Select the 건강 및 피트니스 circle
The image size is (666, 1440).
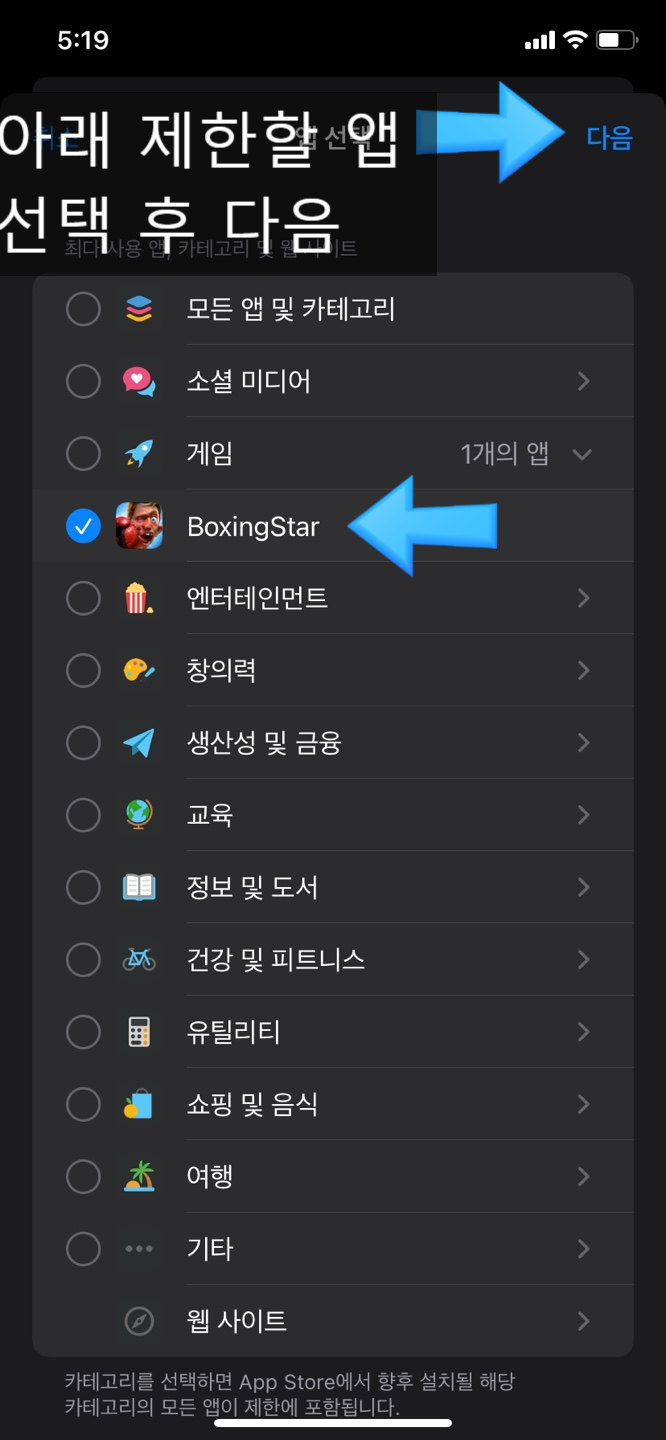click(83, 959)
